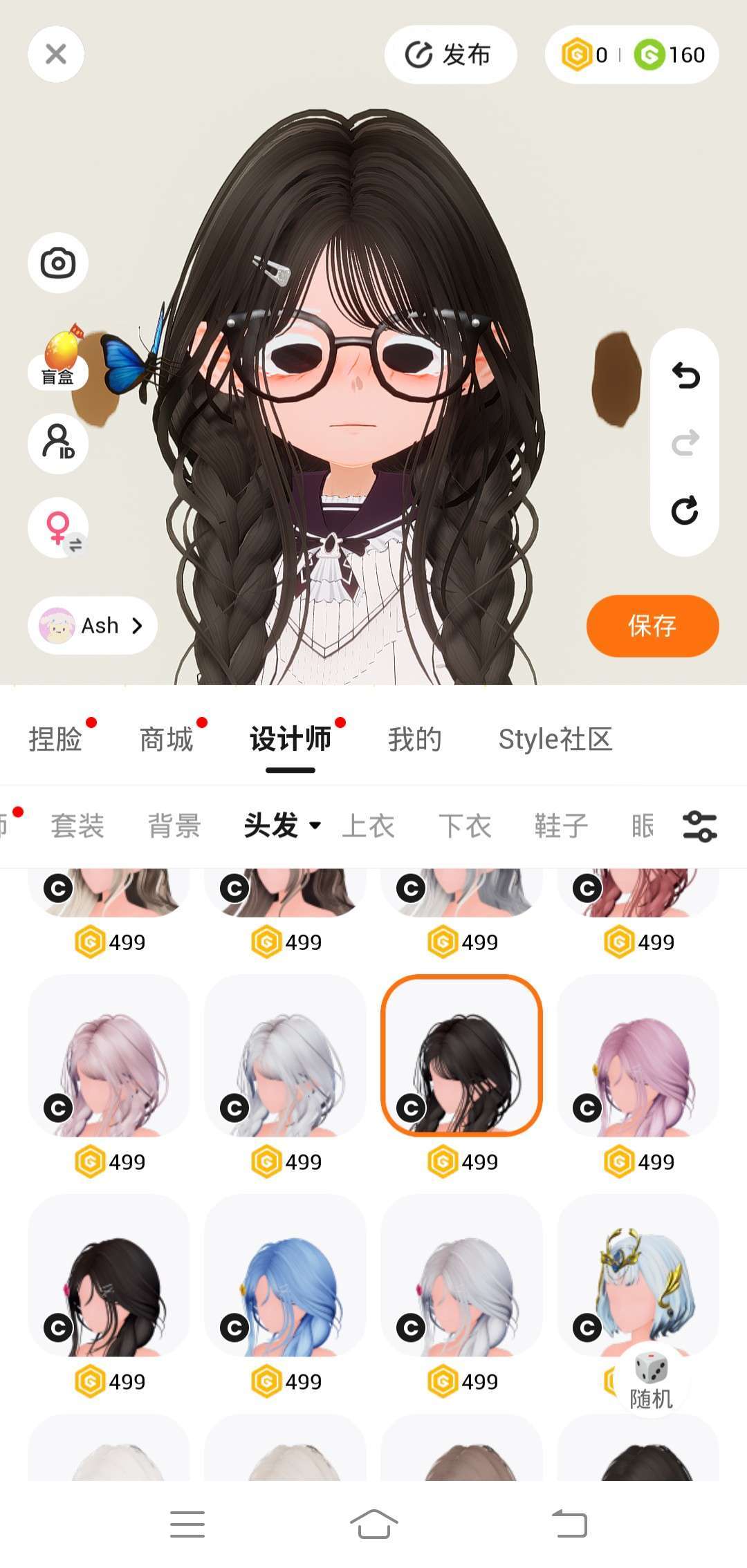
Task: Reset the avatar with the refresh icon
Action: pyautogui.click(x=685, y=510)
